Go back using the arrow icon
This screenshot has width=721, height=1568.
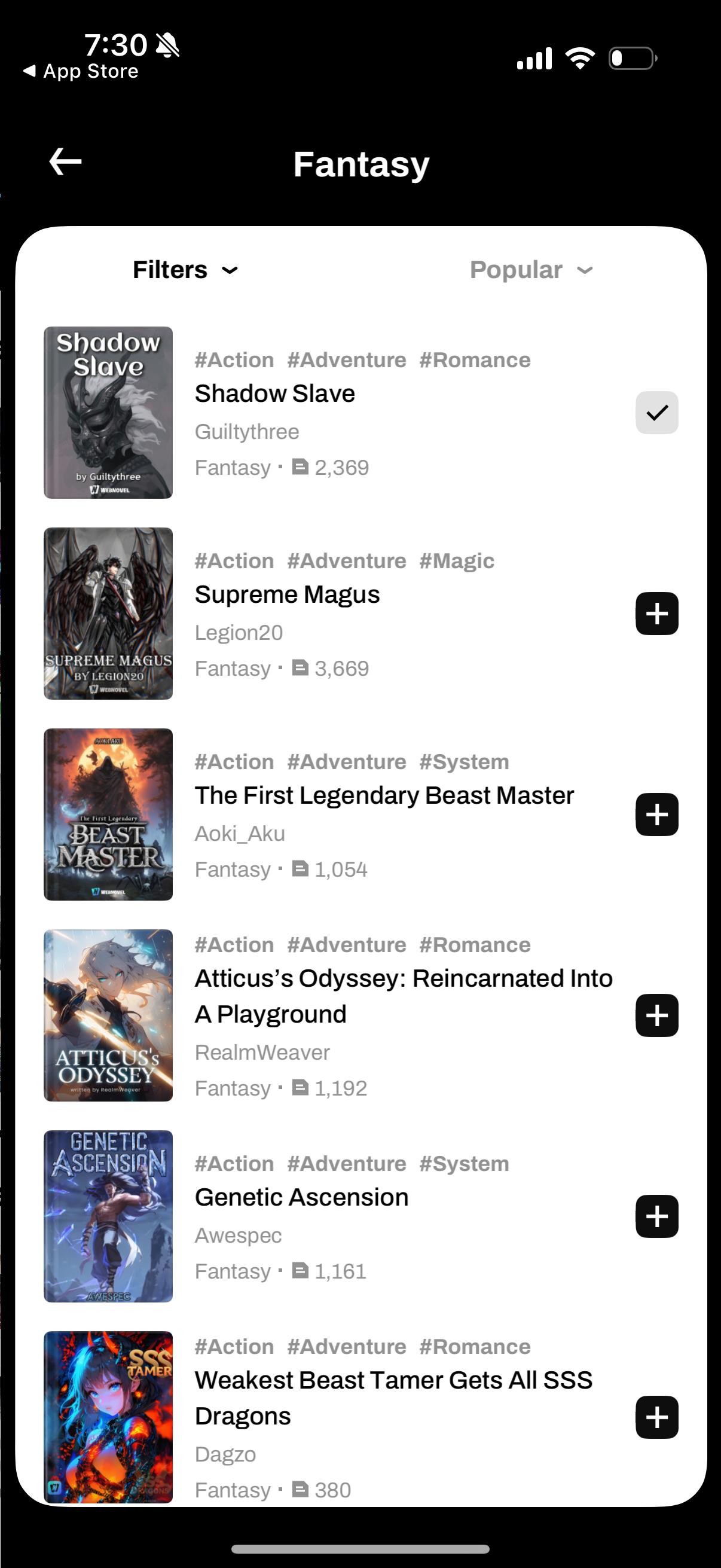point(65,162)
